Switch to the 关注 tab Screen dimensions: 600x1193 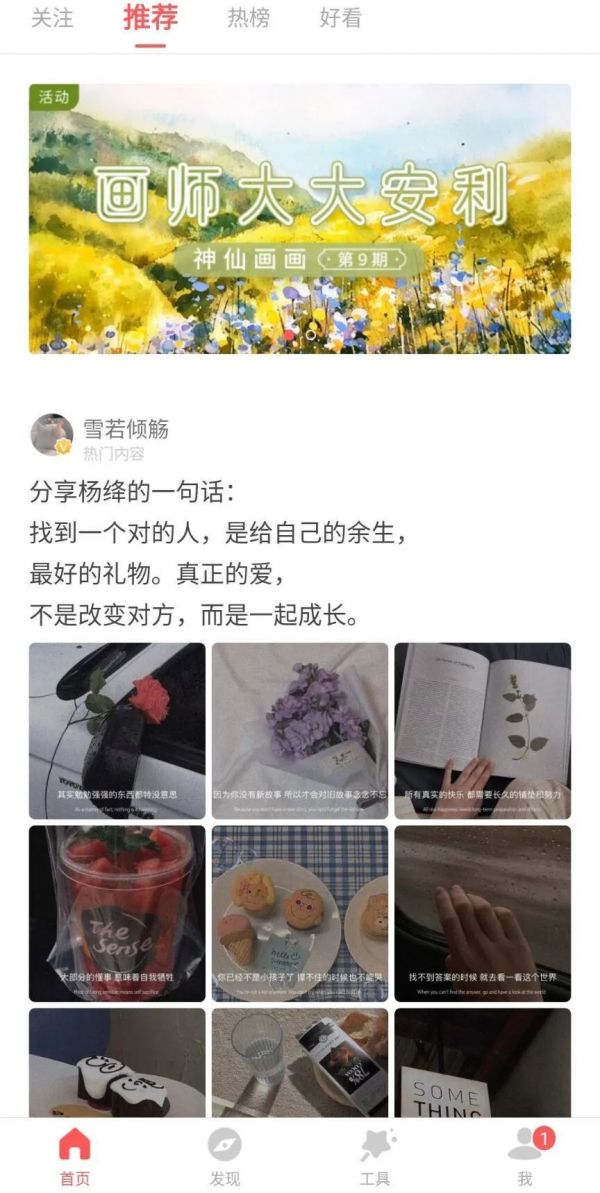click(52, 18)
